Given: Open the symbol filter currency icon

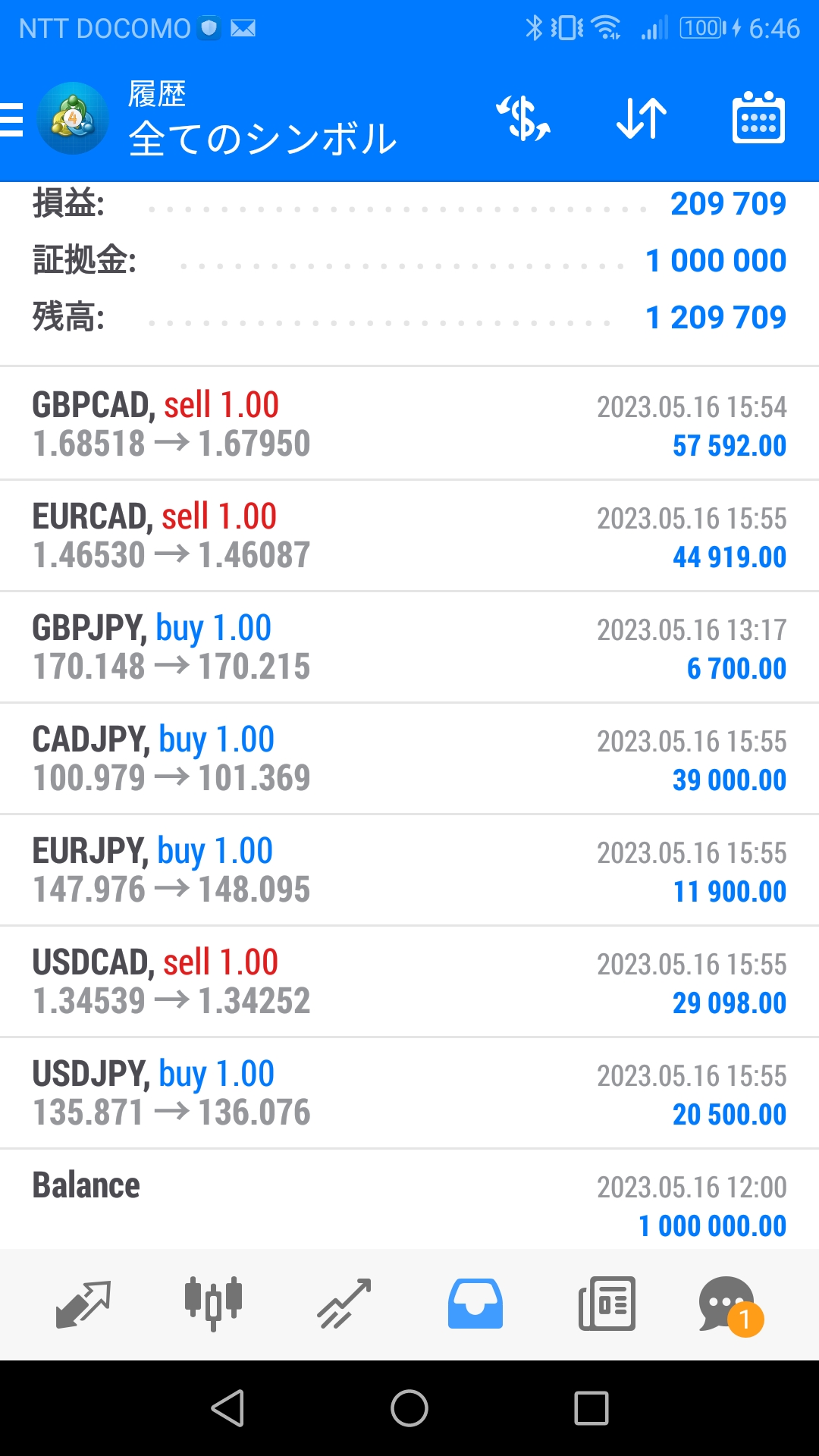Looking at the screenshot, I should click(x=523, y=119).
